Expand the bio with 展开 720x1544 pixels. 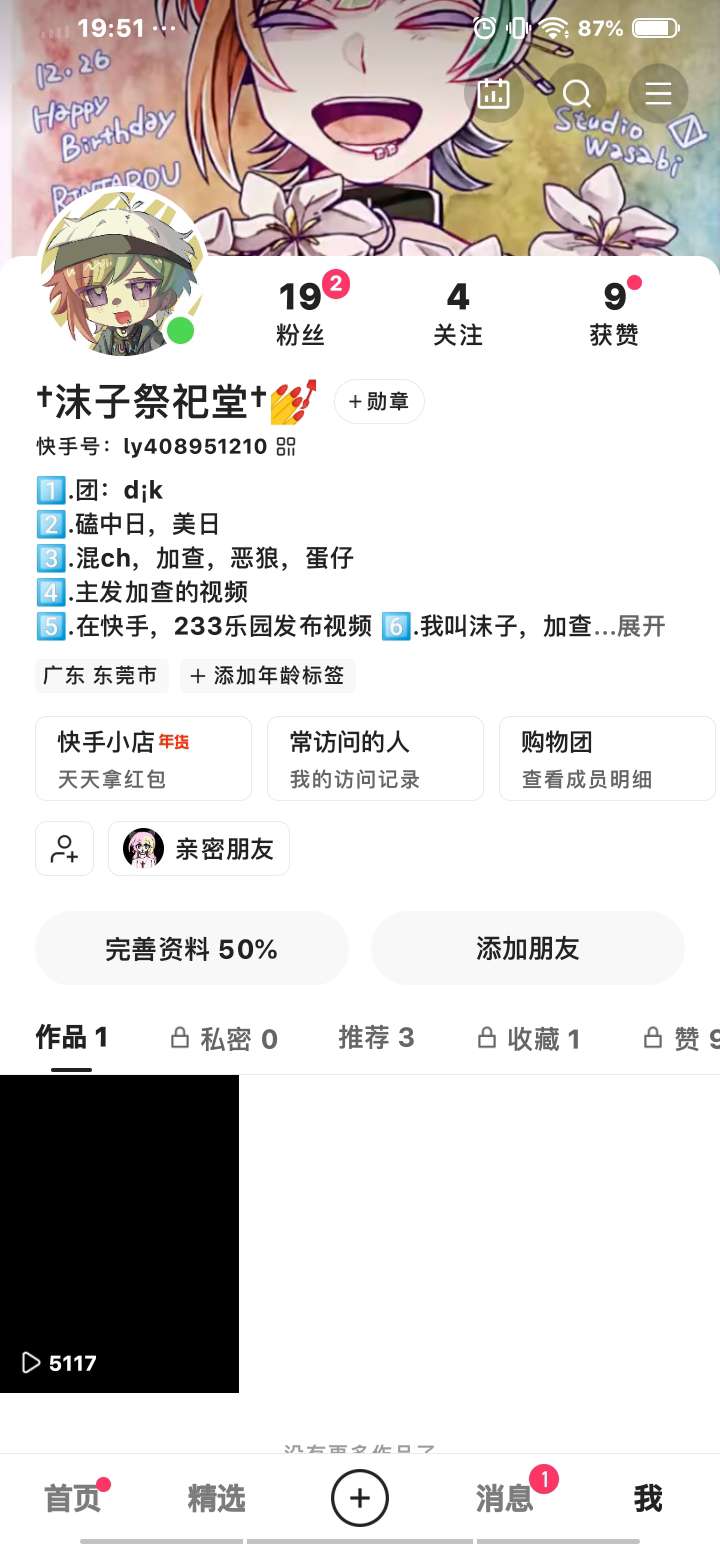coord(641,627)
